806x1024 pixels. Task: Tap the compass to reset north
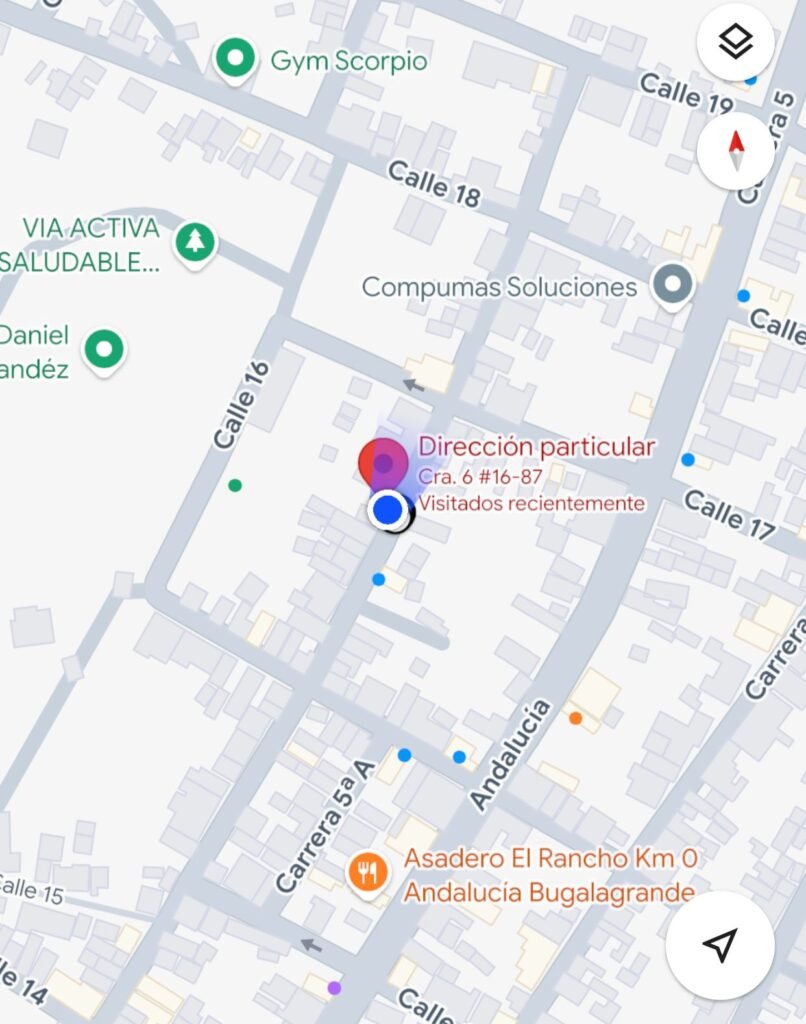click(x=736, y=151)
